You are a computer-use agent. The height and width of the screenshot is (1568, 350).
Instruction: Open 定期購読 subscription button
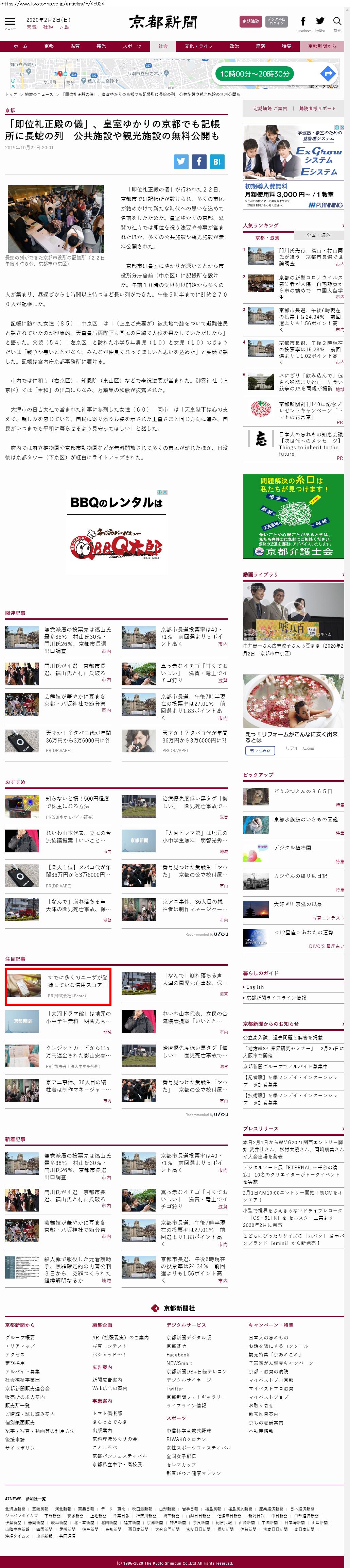click(x=250, y=21)
